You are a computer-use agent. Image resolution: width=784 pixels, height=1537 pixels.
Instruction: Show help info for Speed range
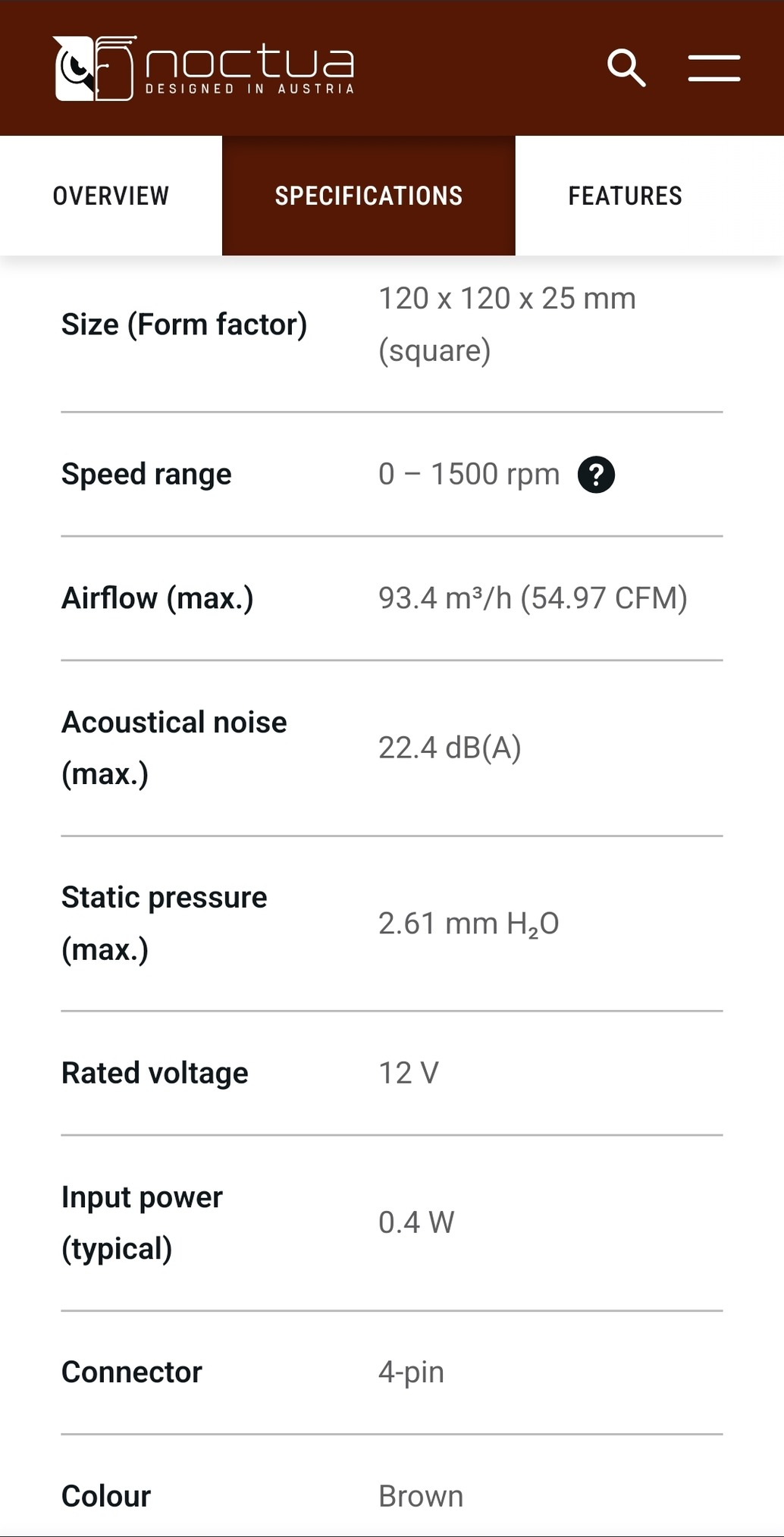pos(596,475)
